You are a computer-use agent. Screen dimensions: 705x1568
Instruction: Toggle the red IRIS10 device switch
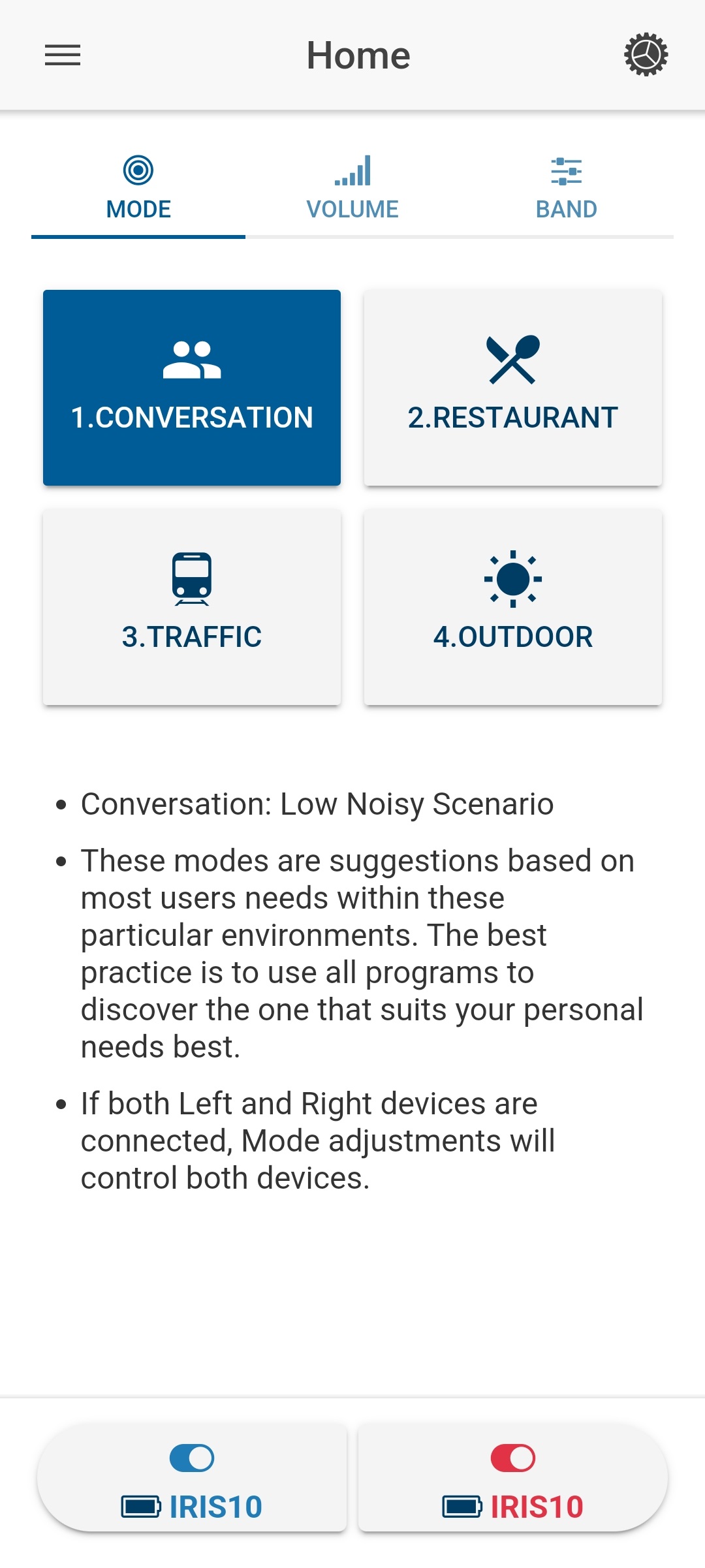coord(513,1458)
